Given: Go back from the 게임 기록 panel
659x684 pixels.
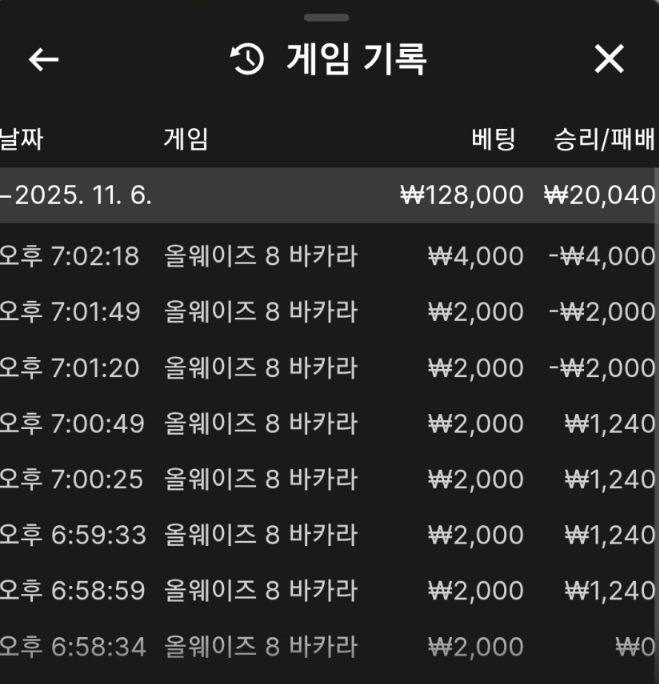Looking at the screenshot, I should click(x=43, y=60).
